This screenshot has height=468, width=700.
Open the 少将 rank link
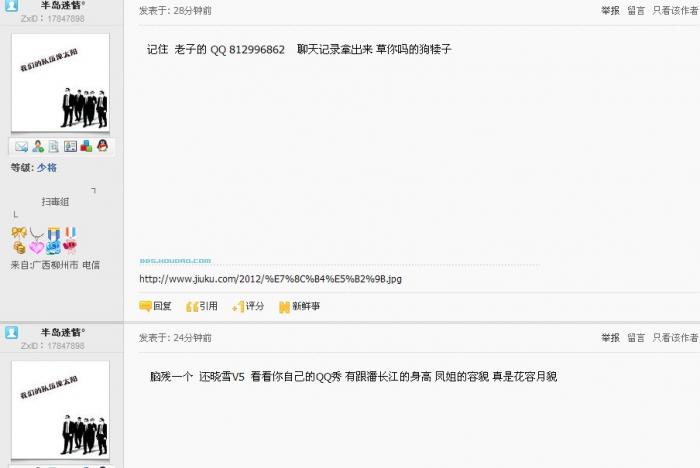[x=47, y=167]
